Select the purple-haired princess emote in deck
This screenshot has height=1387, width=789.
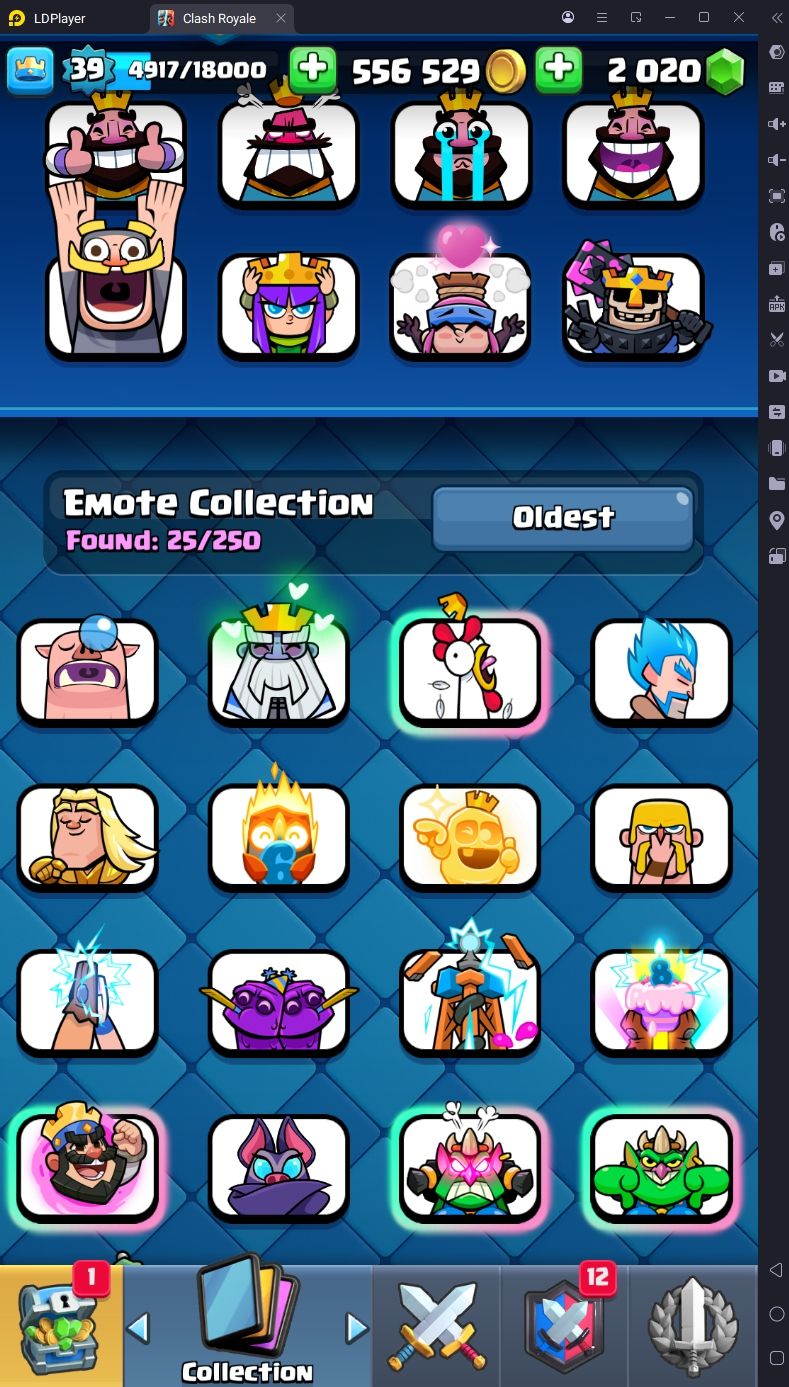coord(288,305)
